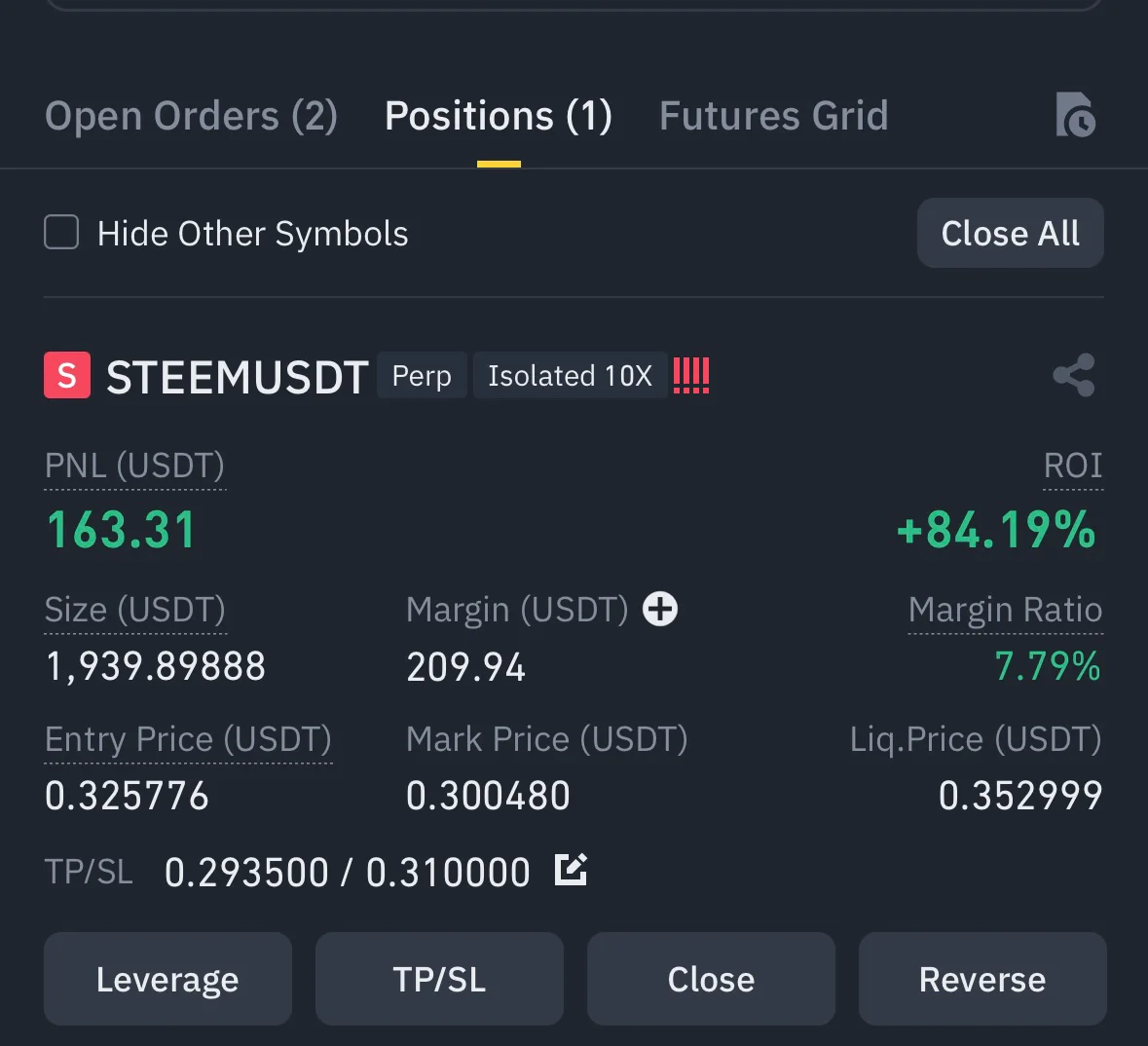Add margin with the plus icon
Image resolution: width=1148 pixels, height=1046 pixels.
tap(660, 609)
